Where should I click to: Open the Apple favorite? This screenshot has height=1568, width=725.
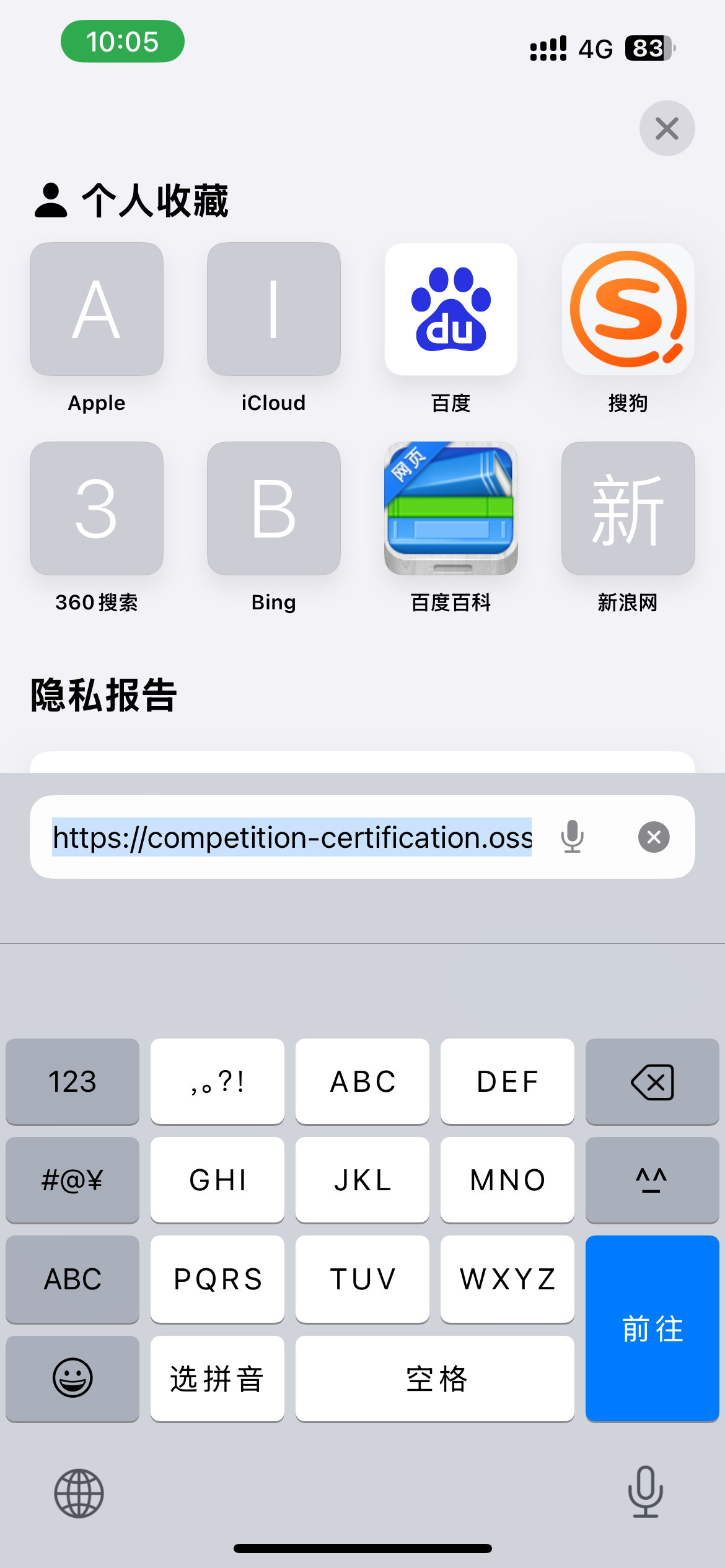pyautogui.click(x=97, y=310)
